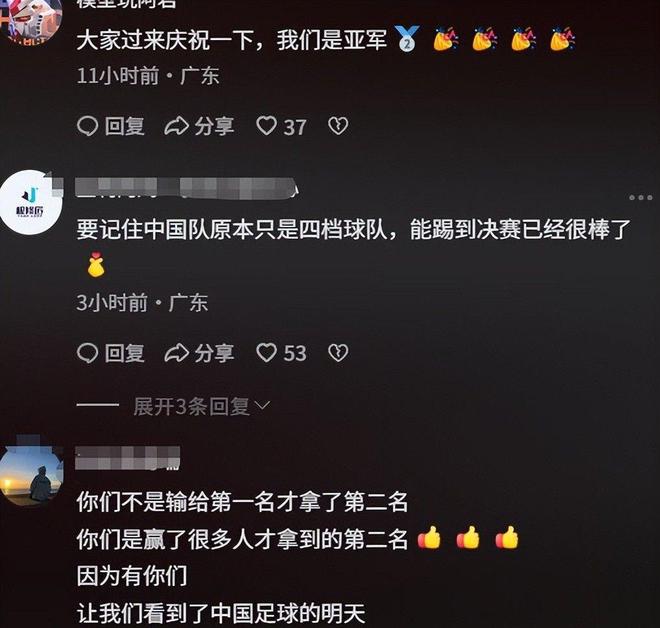Open the three-dot menu beside 四档球队 comment

(639, 198)
